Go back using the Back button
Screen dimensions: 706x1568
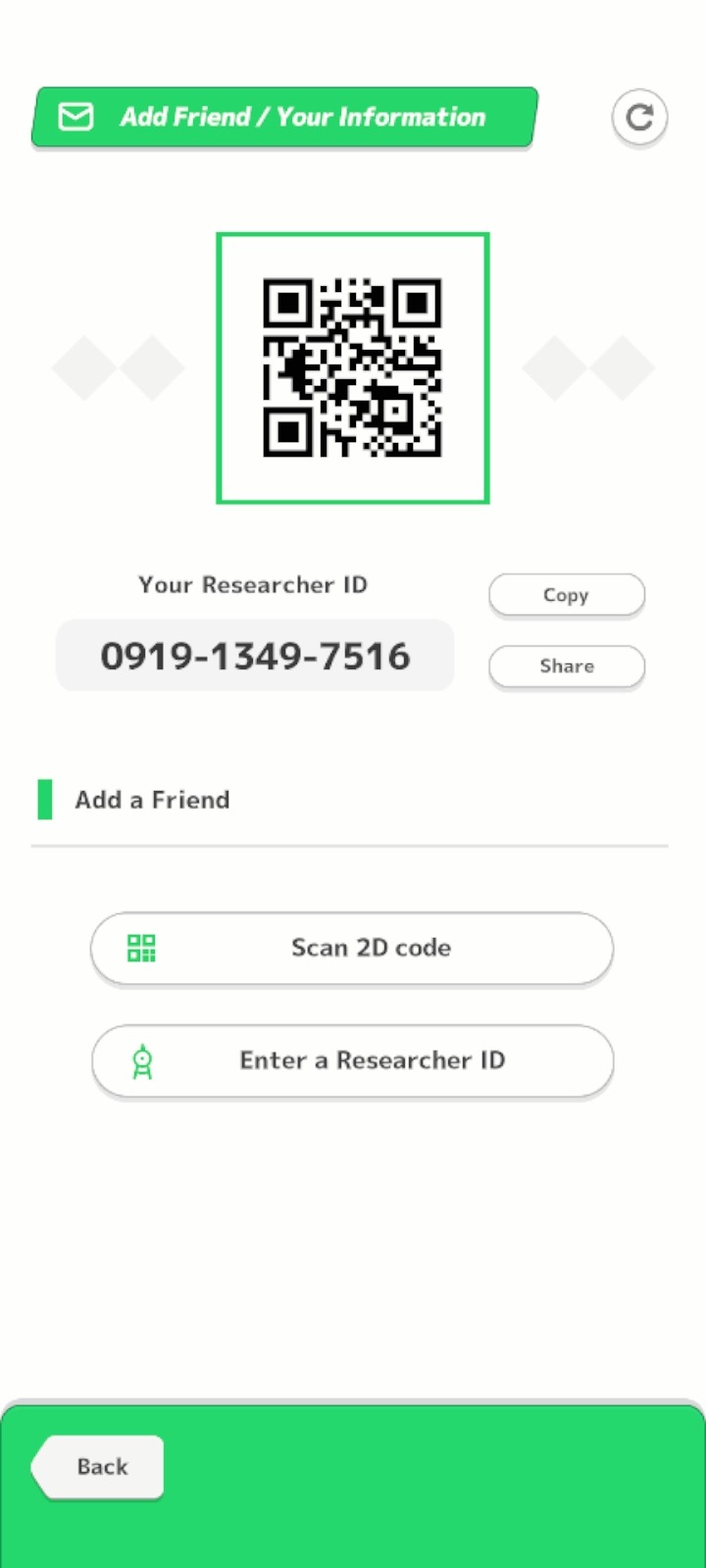[99, 1466]
